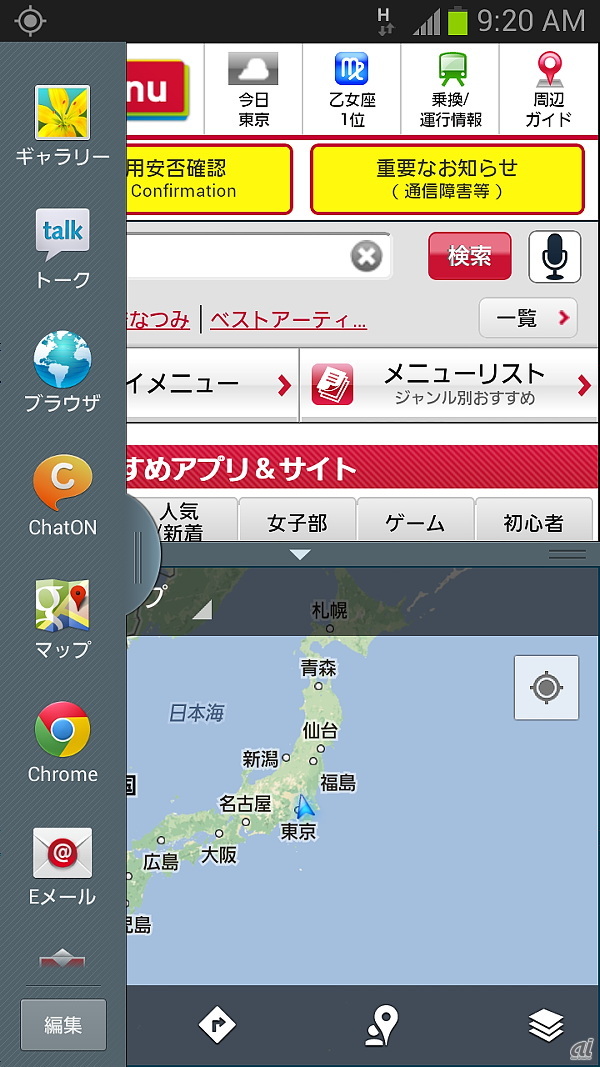Open the ベストアーティ… link
Viewport: 600px width, 1067px height.
(288, 320)
